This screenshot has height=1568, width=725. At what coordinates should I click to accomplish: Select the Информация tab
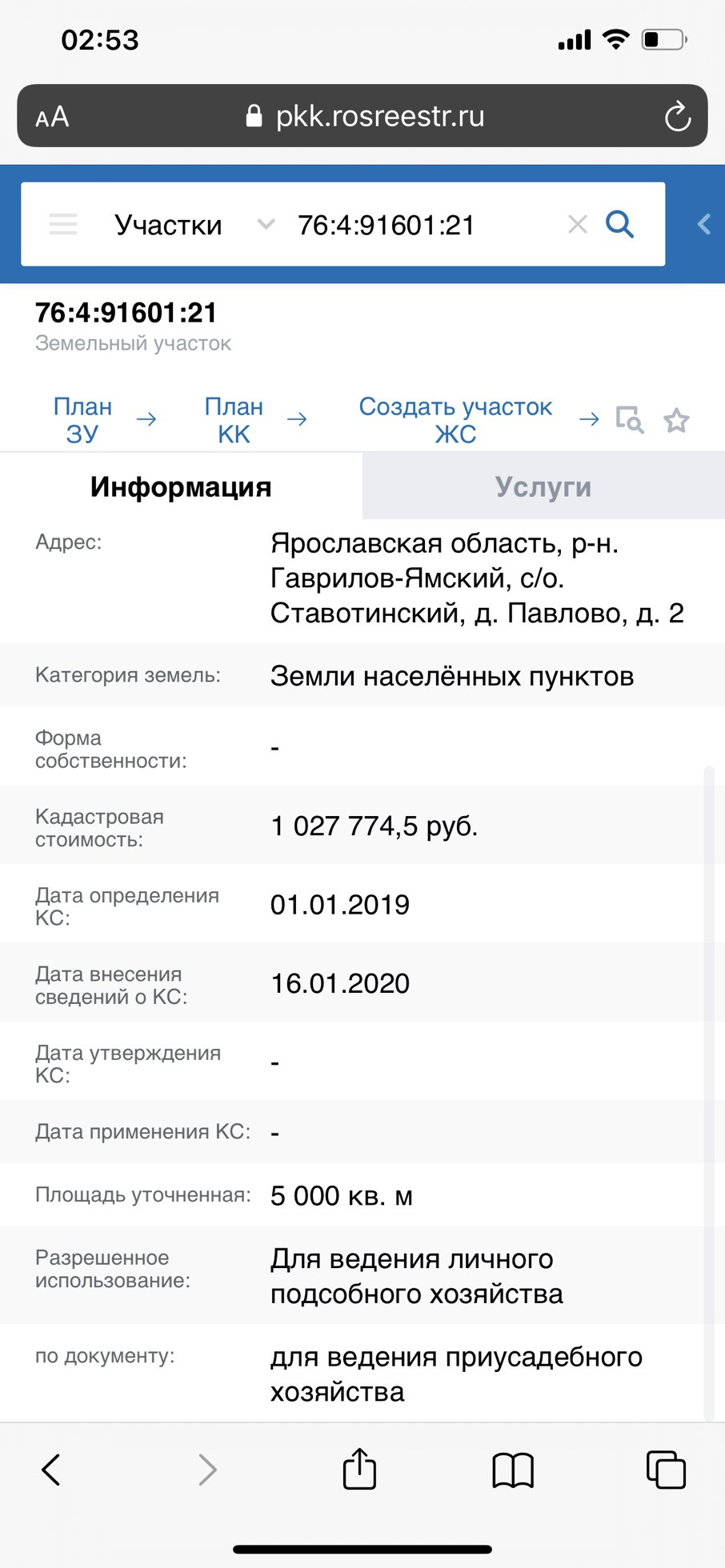[181, 486]
